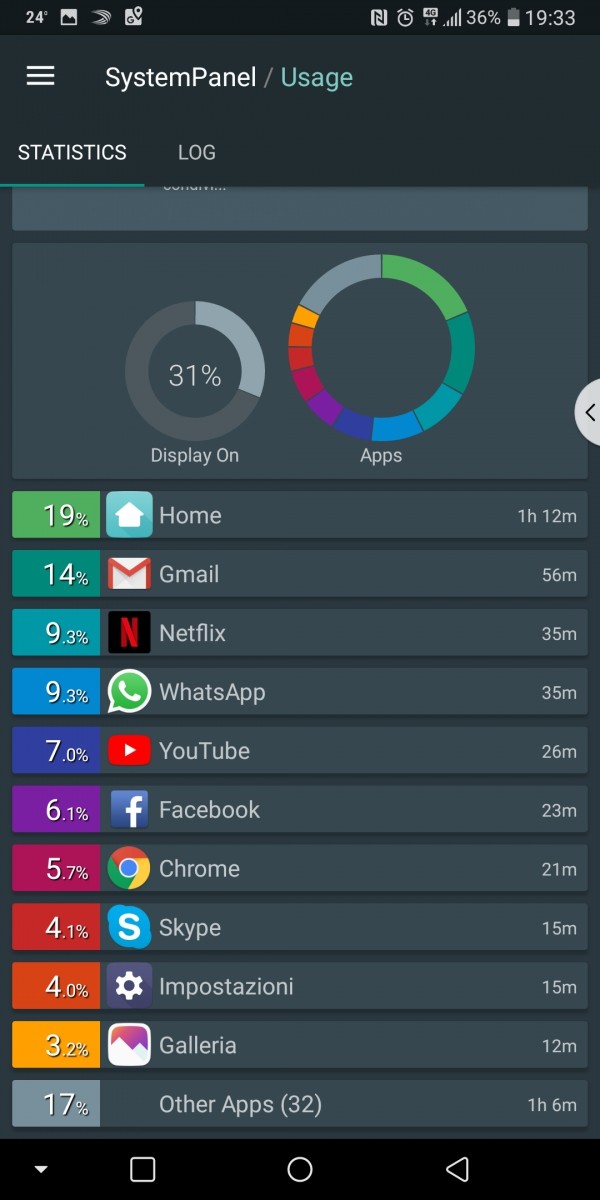
Task: Open the hamburger navigation menu
Action: [x=40, y=77]
